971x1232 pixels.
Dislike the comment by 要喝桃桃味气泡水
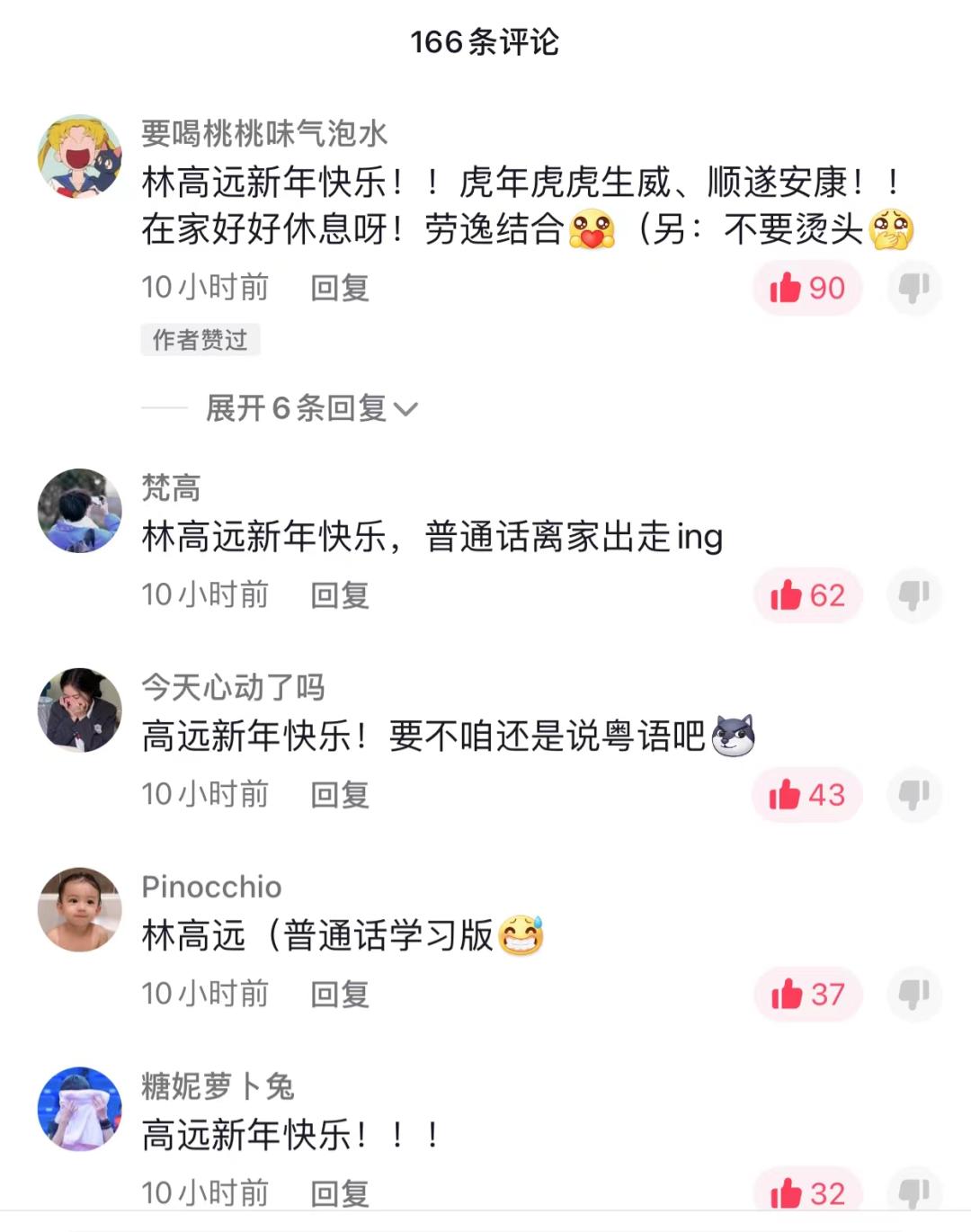click(913, 289)
